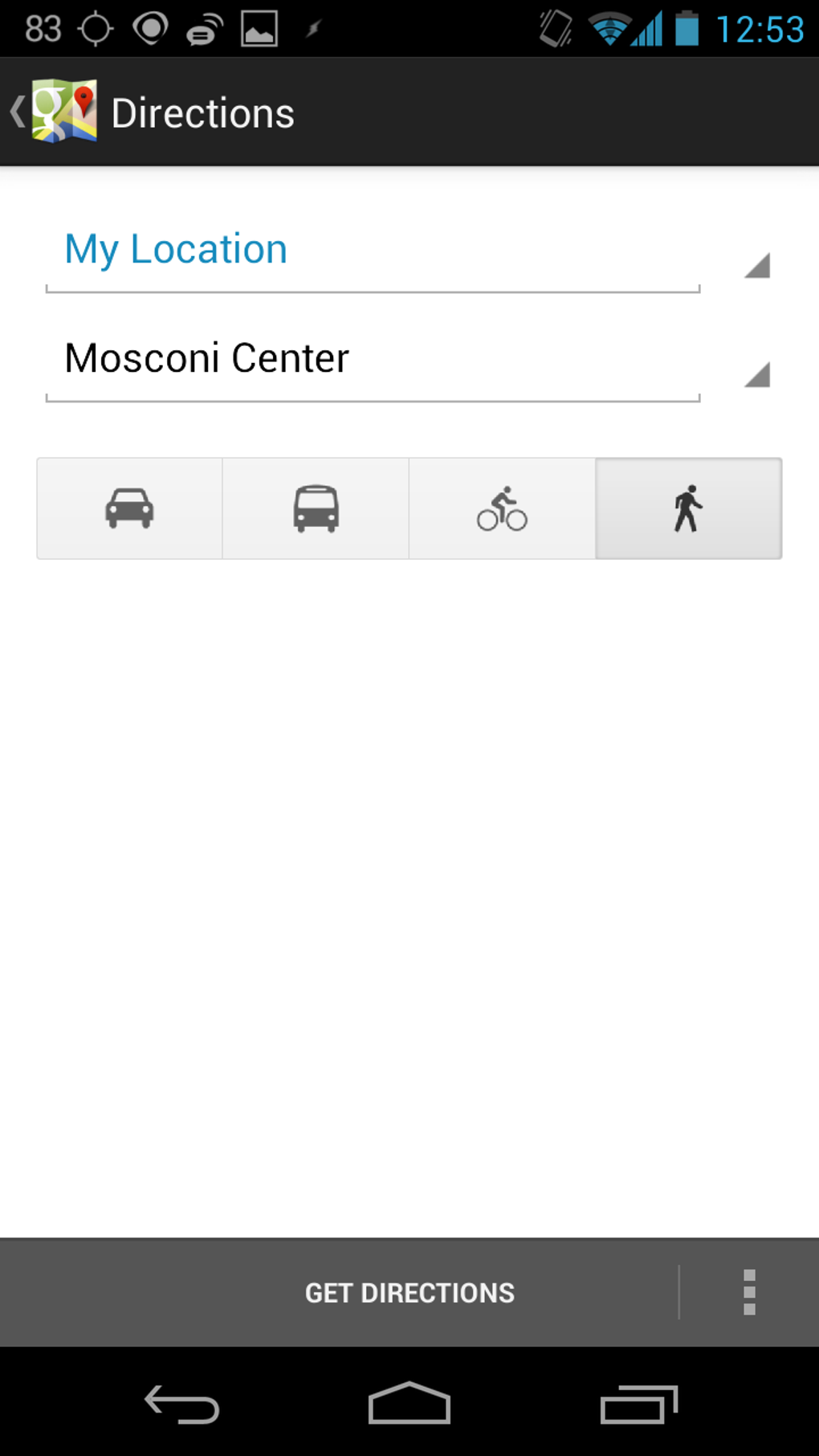Screen dimensions: 819x1456
Task: Open the recent apps view
Action: tap(639, 1404)
